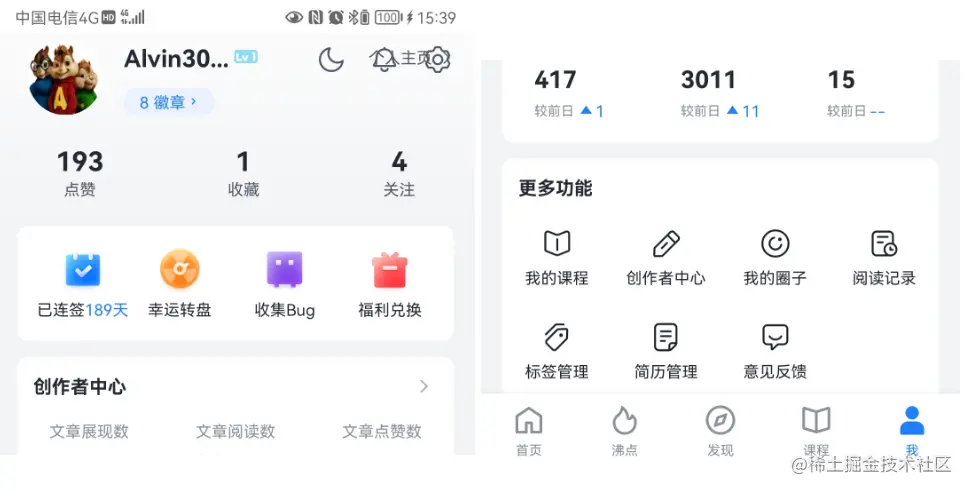Viewport: 968px width, 491px height.
Task: Switch to 发现 discover tab
Action: (720, 430)
